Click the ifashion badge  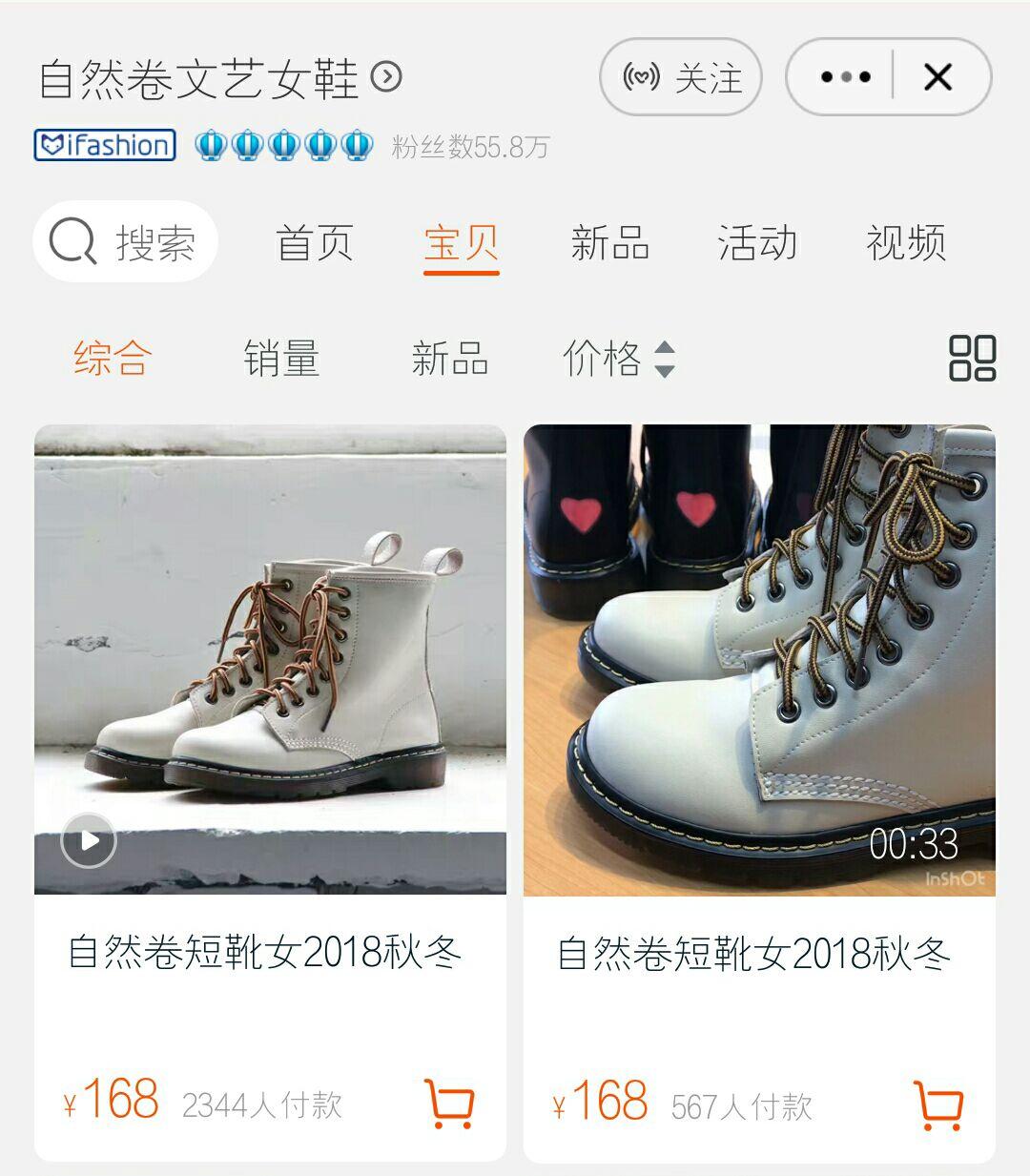click(x=105, y=145)
